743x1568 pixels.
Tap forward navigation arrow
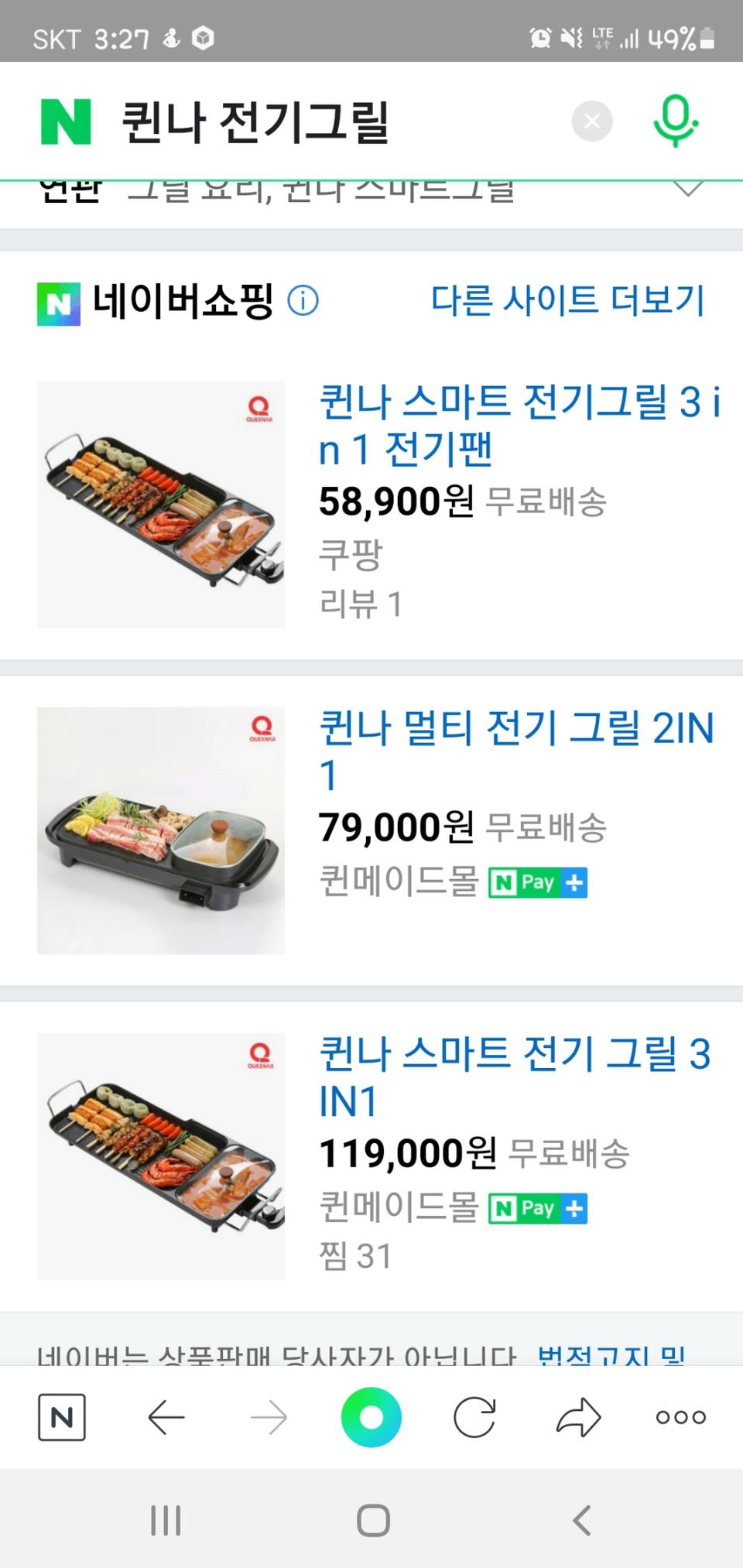[x=268, y=1416]
